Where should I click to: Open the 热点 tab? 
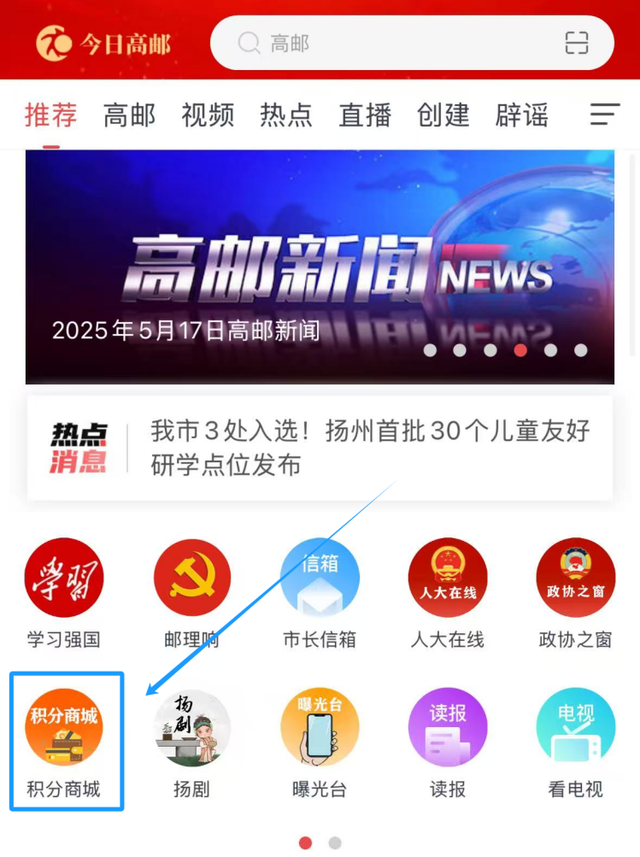[x=286, y=115]
